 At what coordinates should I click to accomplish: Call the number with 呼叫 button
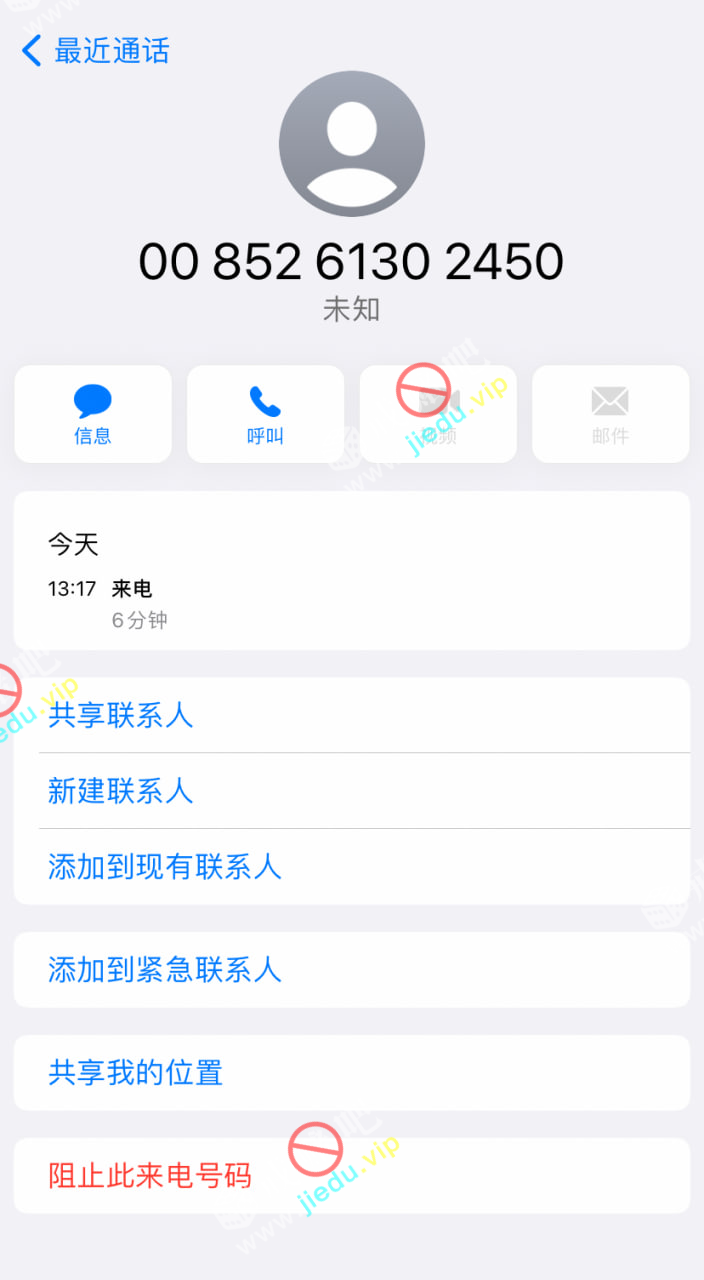tap(265, 414)
